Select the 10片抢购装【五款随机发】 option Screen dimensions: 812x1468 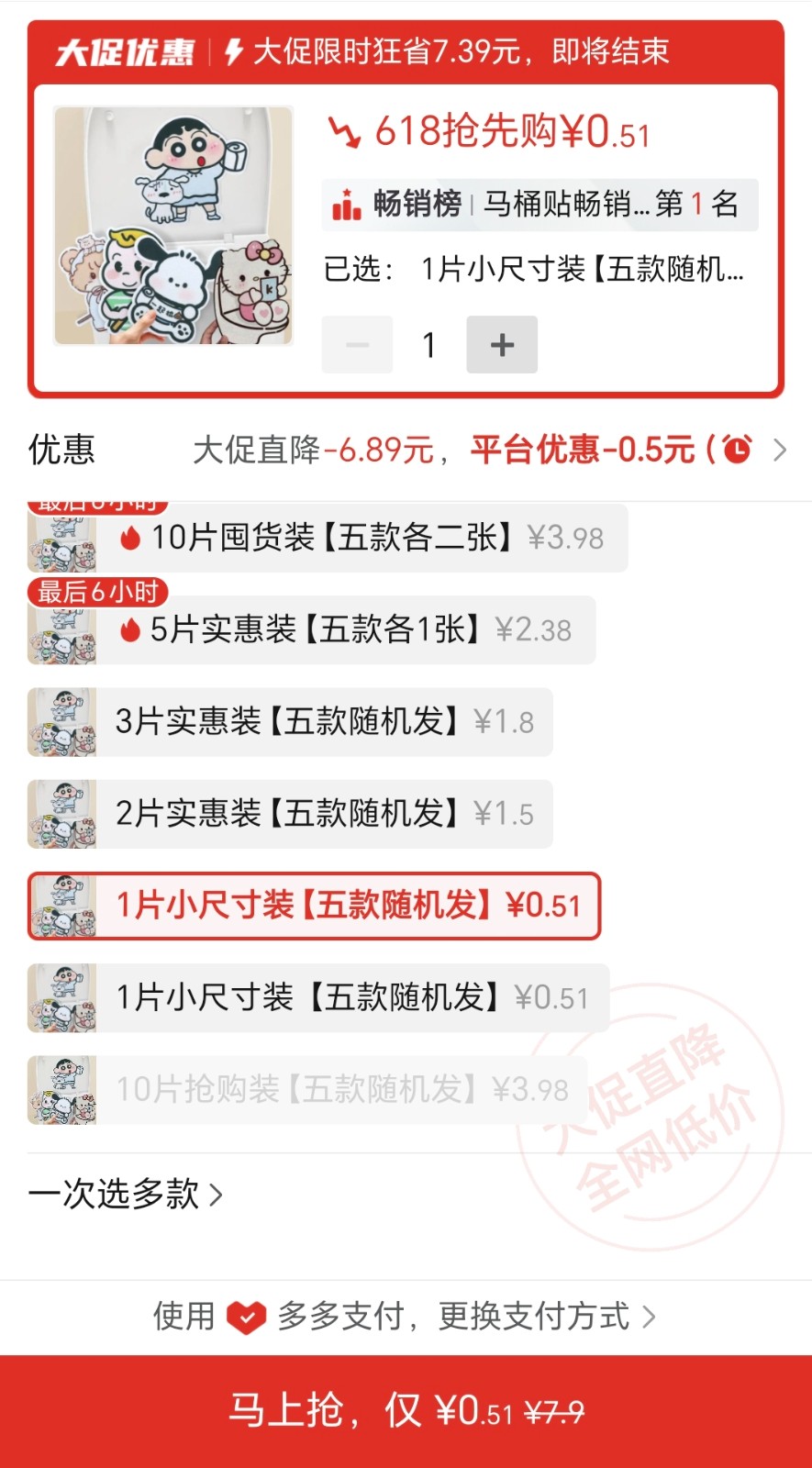(x=307, y=1089)
